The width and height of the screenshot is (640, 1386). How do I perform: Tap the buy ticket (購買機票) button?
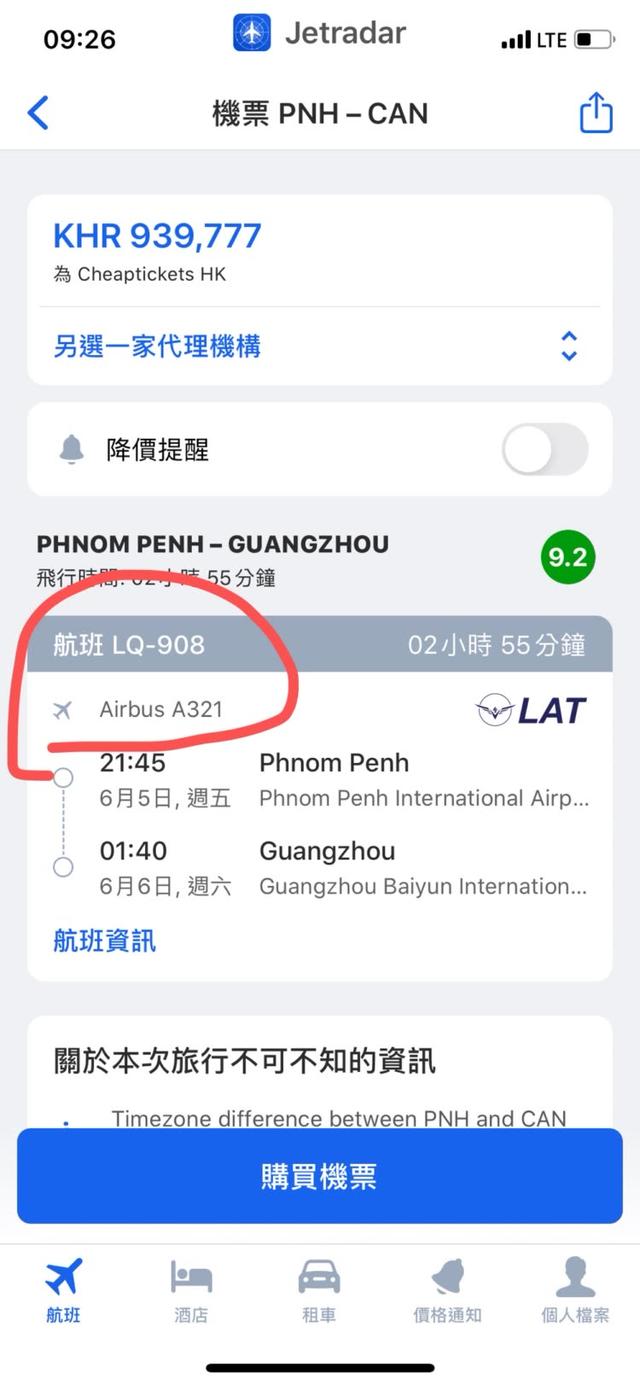point(319,1177)
